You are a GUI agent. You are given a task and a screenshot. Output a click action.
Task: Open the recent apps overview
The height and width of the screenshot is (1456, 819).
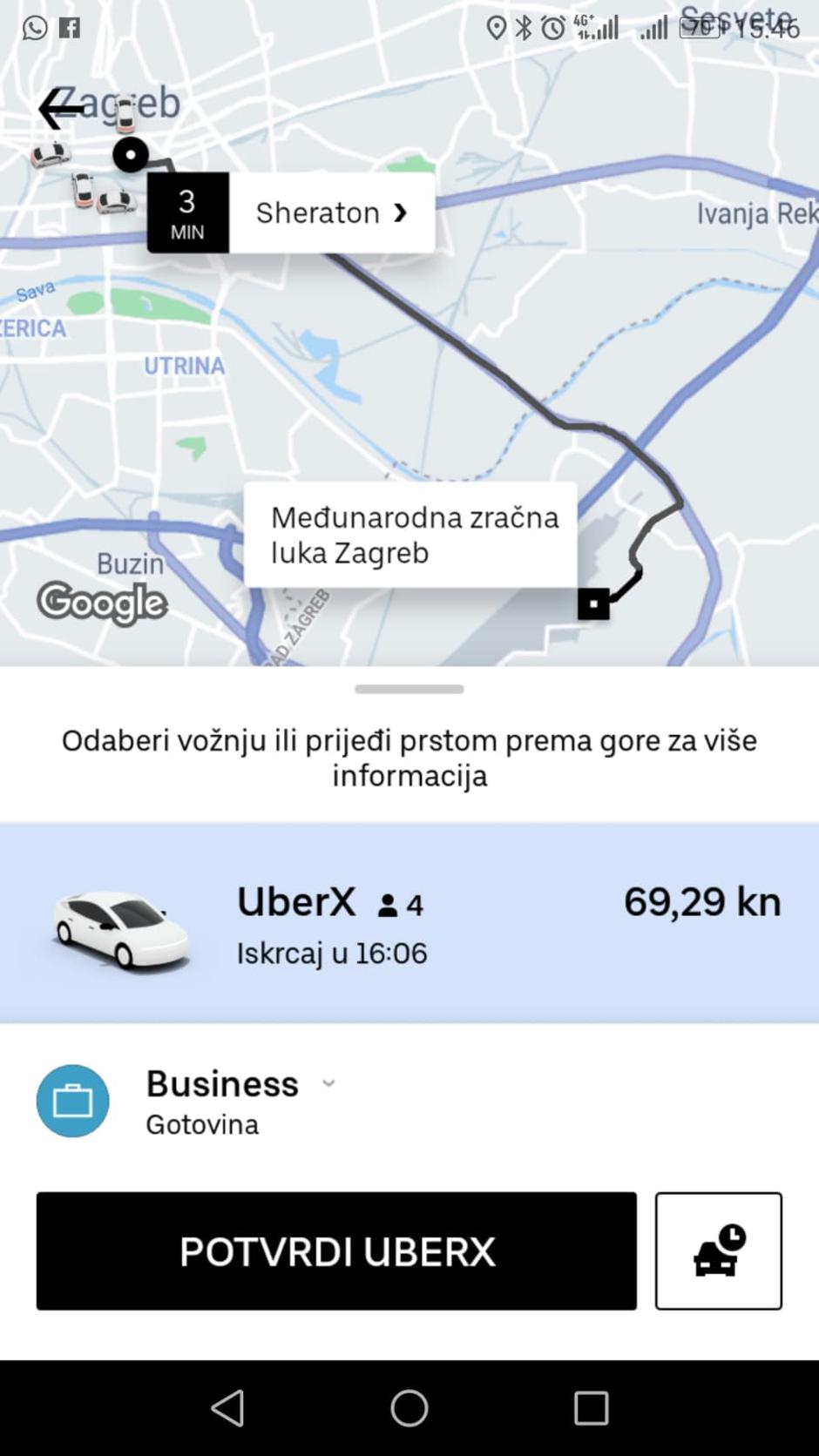(591, 1407)
